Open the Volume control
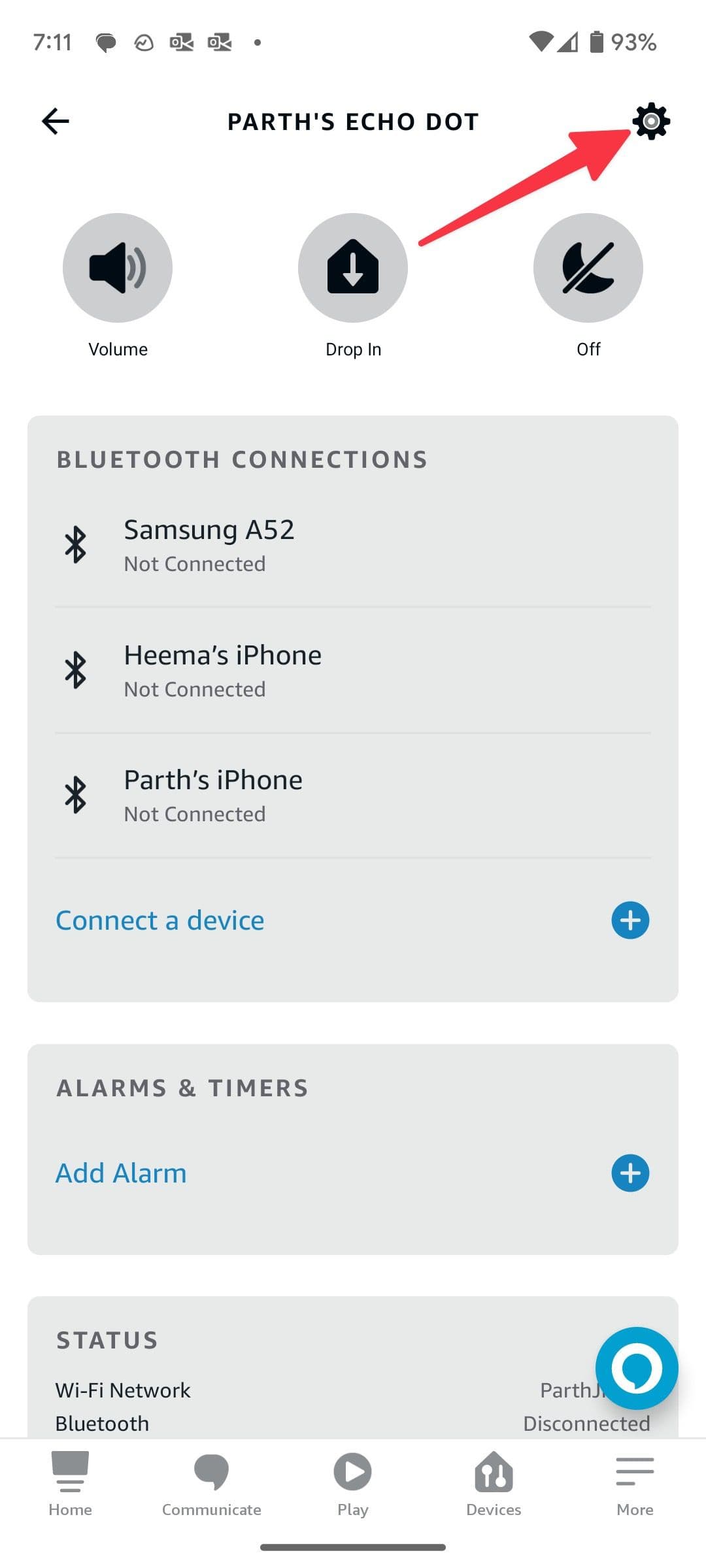Screen dimensions: 706x1568 (x=118, y=268)
